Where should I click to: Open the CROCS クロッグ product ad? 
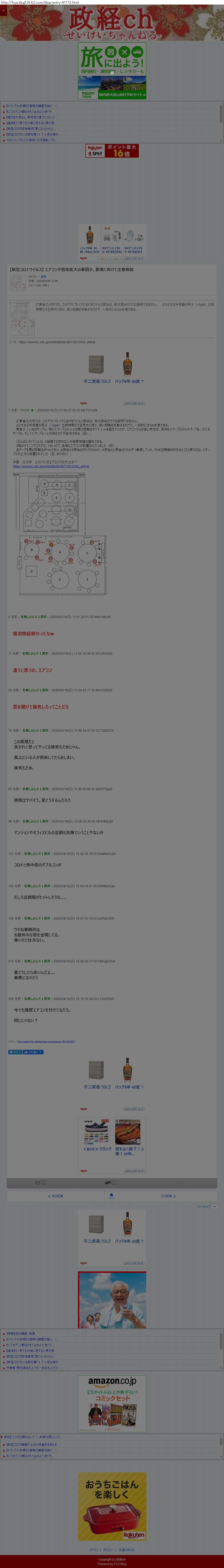click(97, 1149)
